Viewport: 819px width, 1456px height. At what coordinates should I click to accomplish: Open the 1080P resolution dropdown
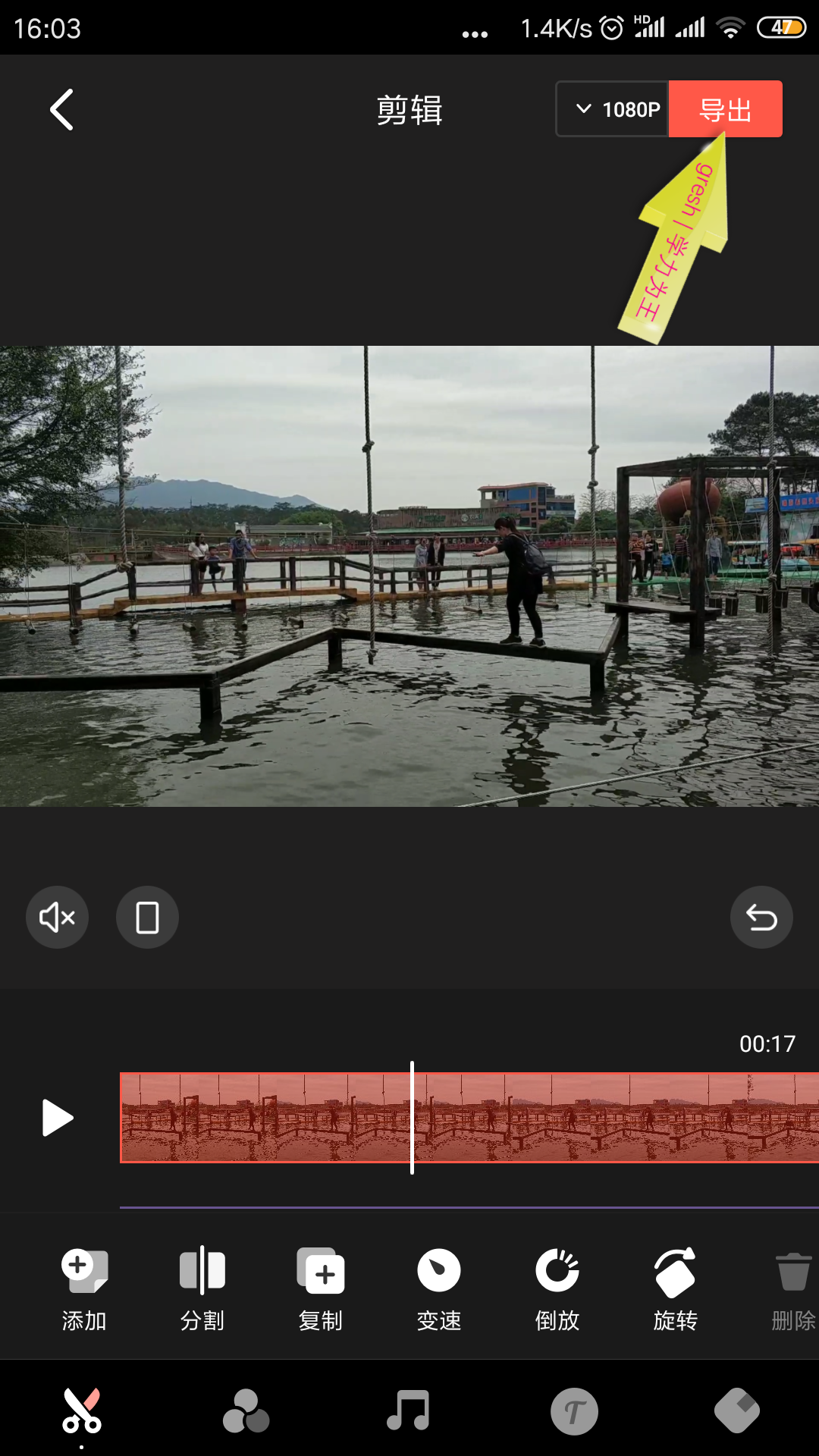coord(613,109)
